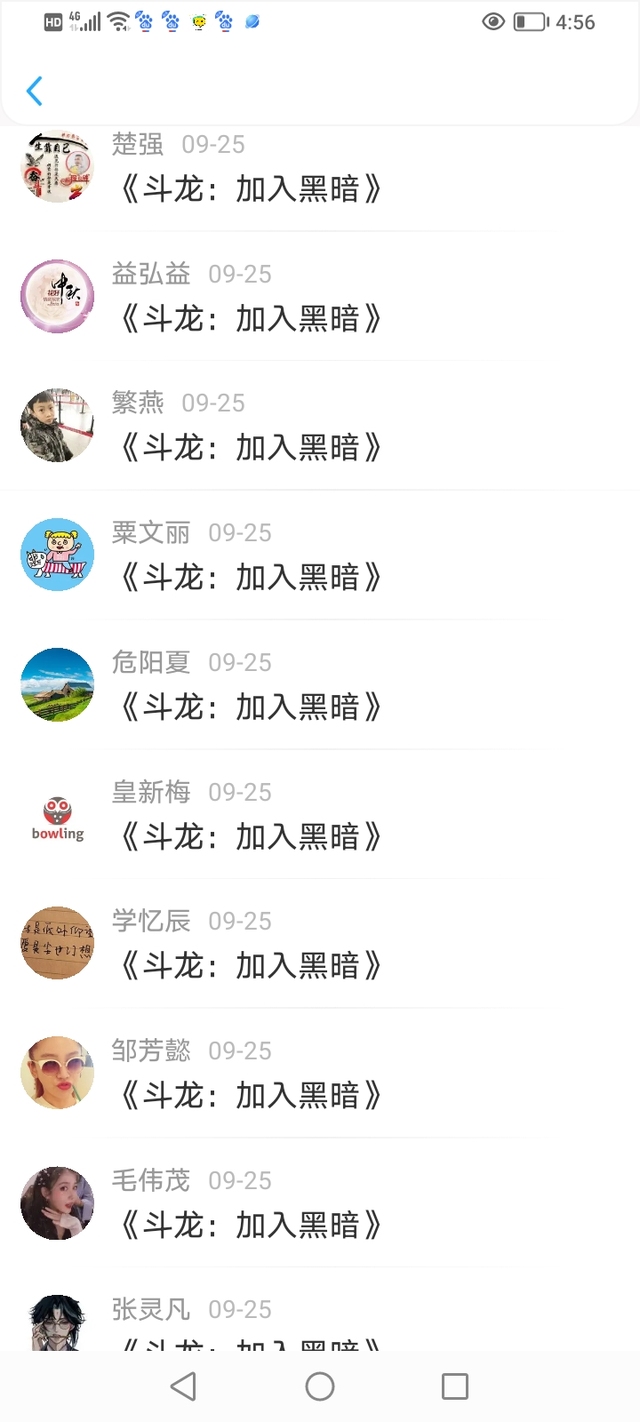Open recent apps from navigation bar
The width and height of the screenshot is (640, 1422).
(x=455, y=1386)
